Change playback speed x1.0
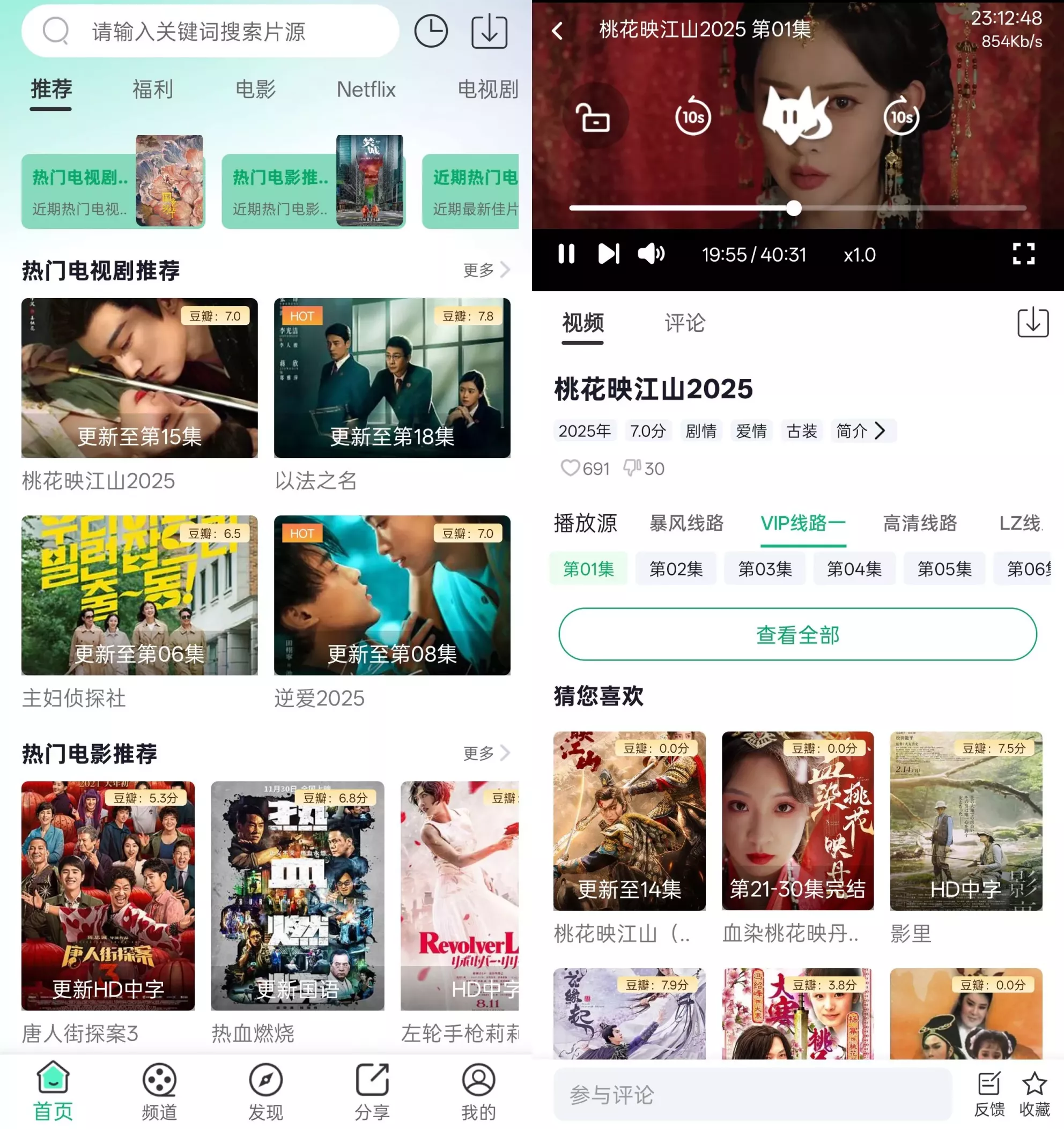Viewport: 1064px width, 1129px height. (x=859, y=255)
